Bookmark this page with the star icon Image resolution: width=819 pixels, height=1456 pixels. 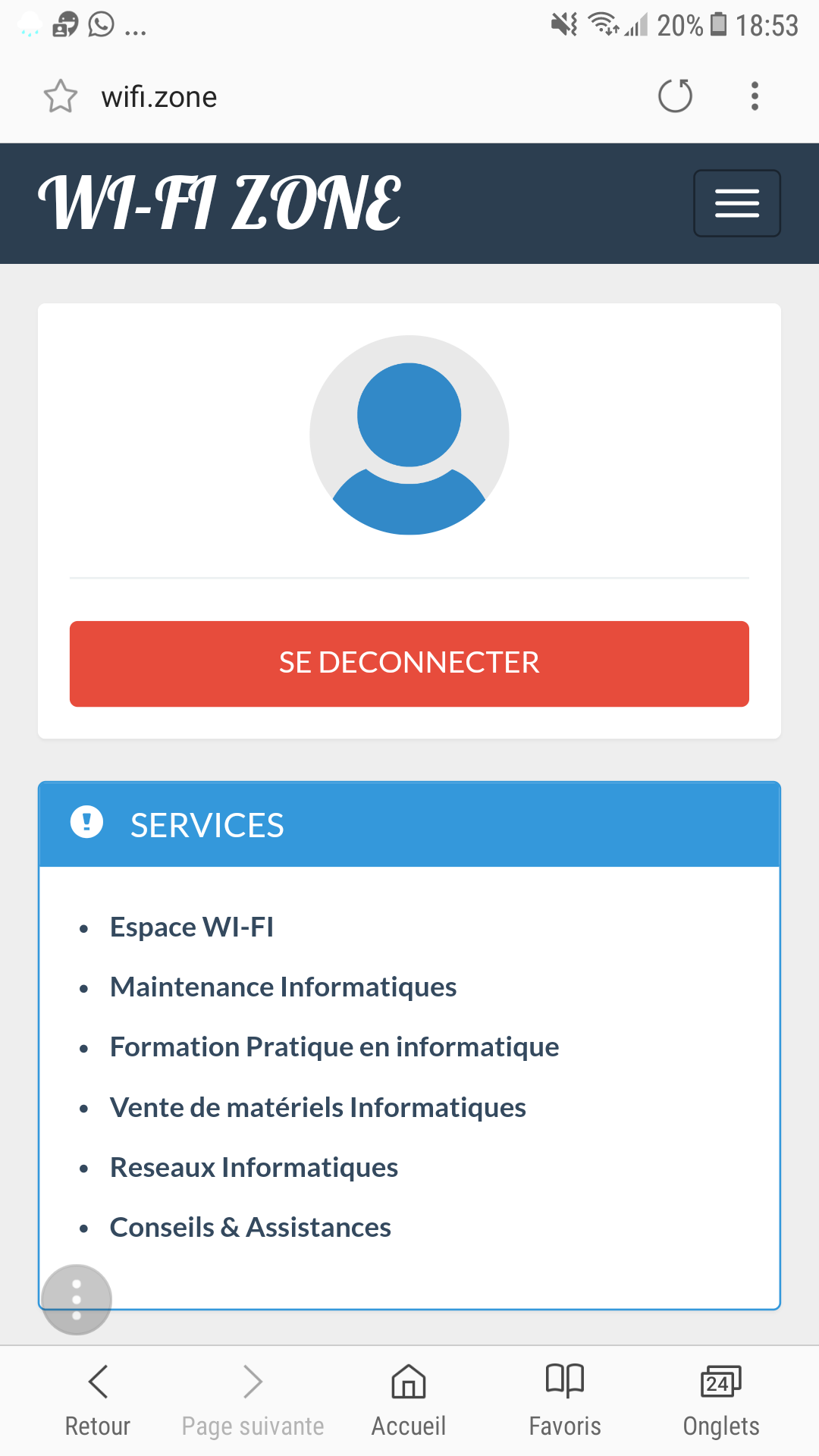click(61, 96)
